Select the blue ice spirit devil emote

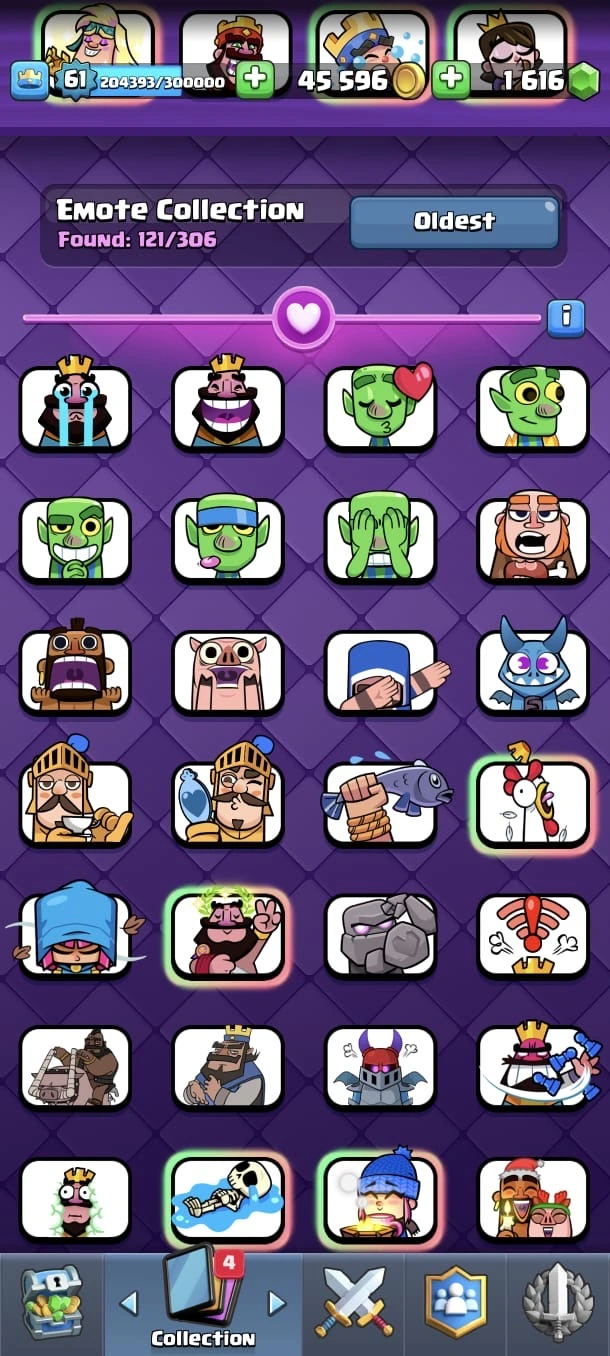(x=532, y=672)
